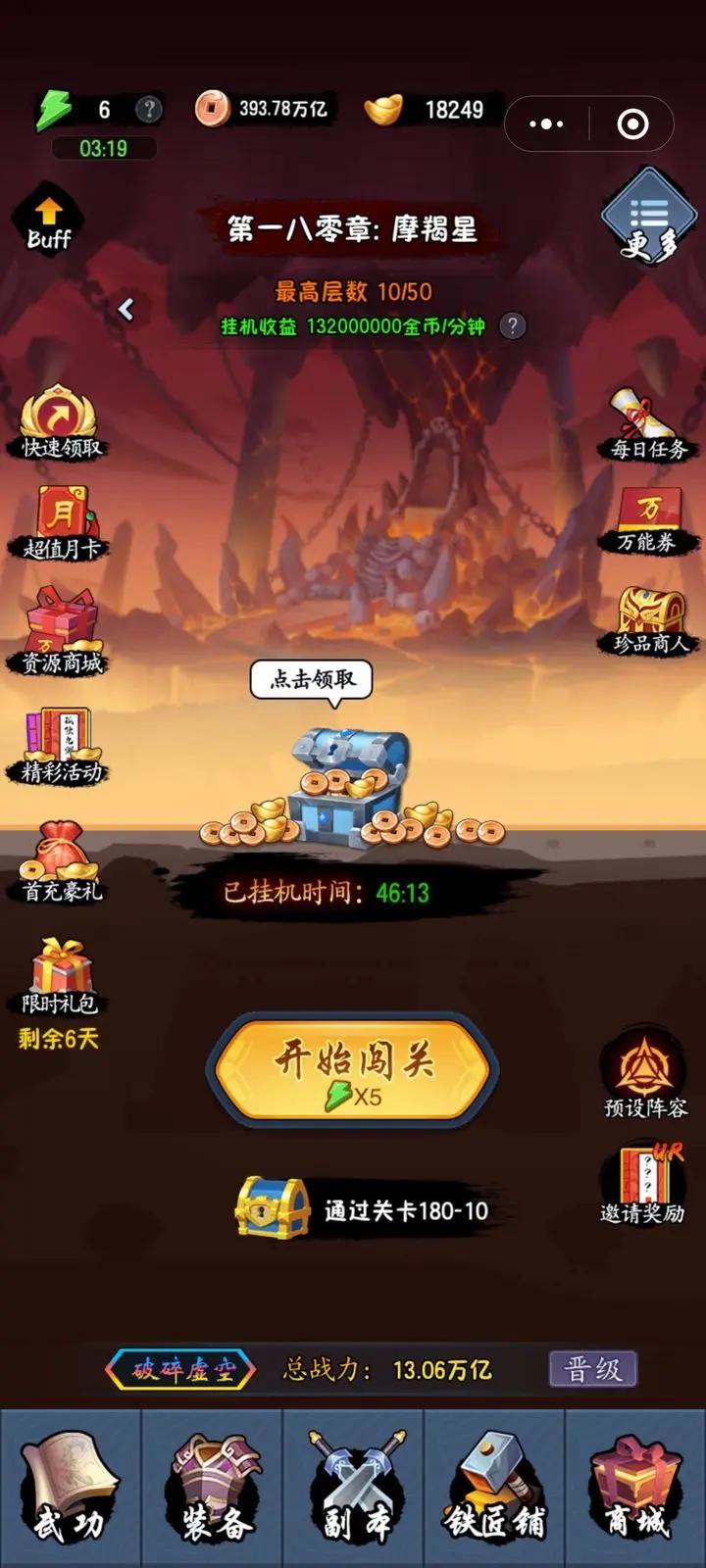Go to previous chapter with left arrow
Image resolution: width=706 pixels, height=1568 pixels.
tap(126, 310)
